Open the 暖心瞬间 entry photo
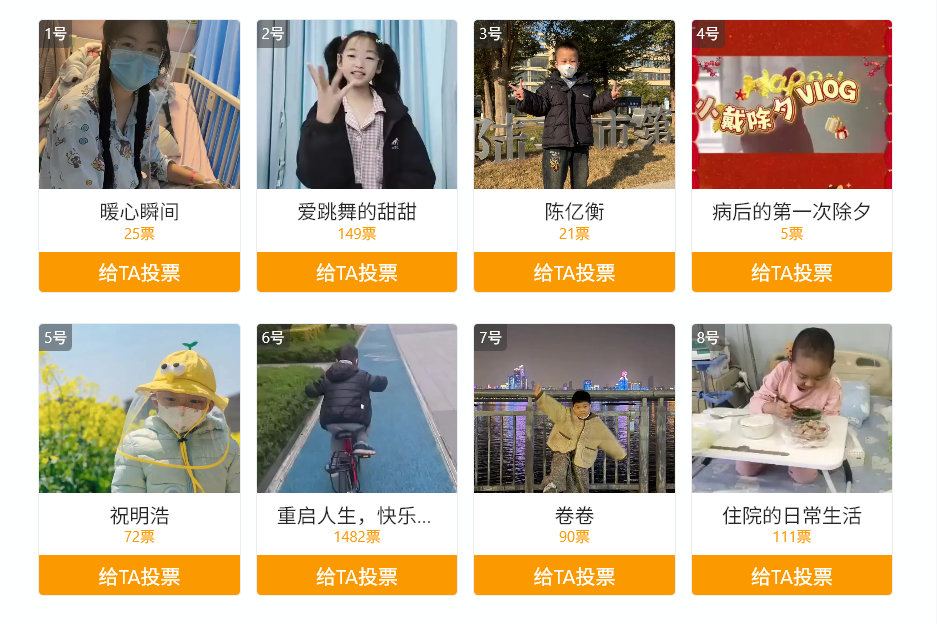Image resolution: width=937 pixels, height=624 pixels. [139, 105]
